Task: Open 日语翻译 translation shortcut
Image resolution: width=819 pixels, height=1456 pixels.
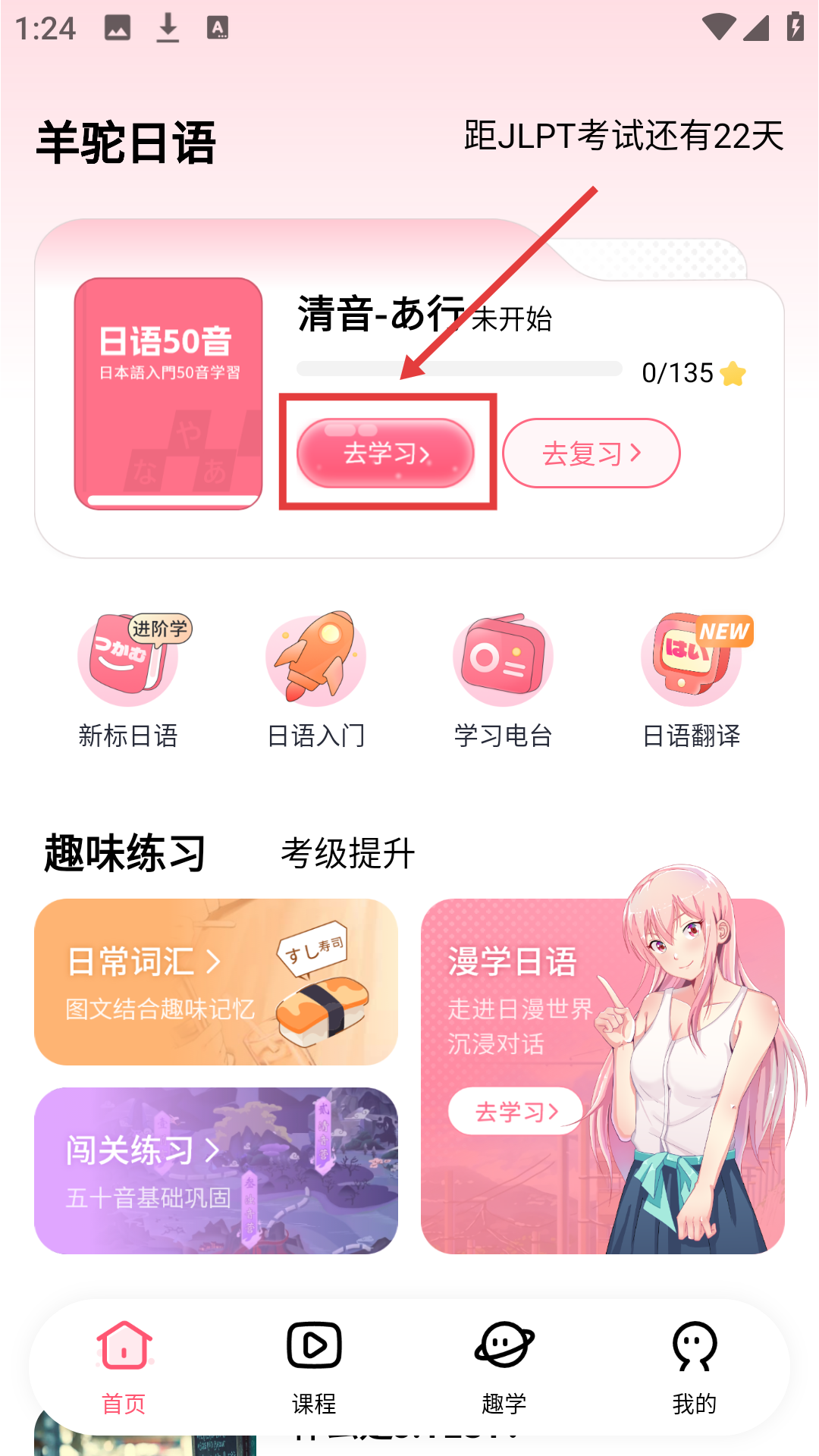Action: click(692, 679)
